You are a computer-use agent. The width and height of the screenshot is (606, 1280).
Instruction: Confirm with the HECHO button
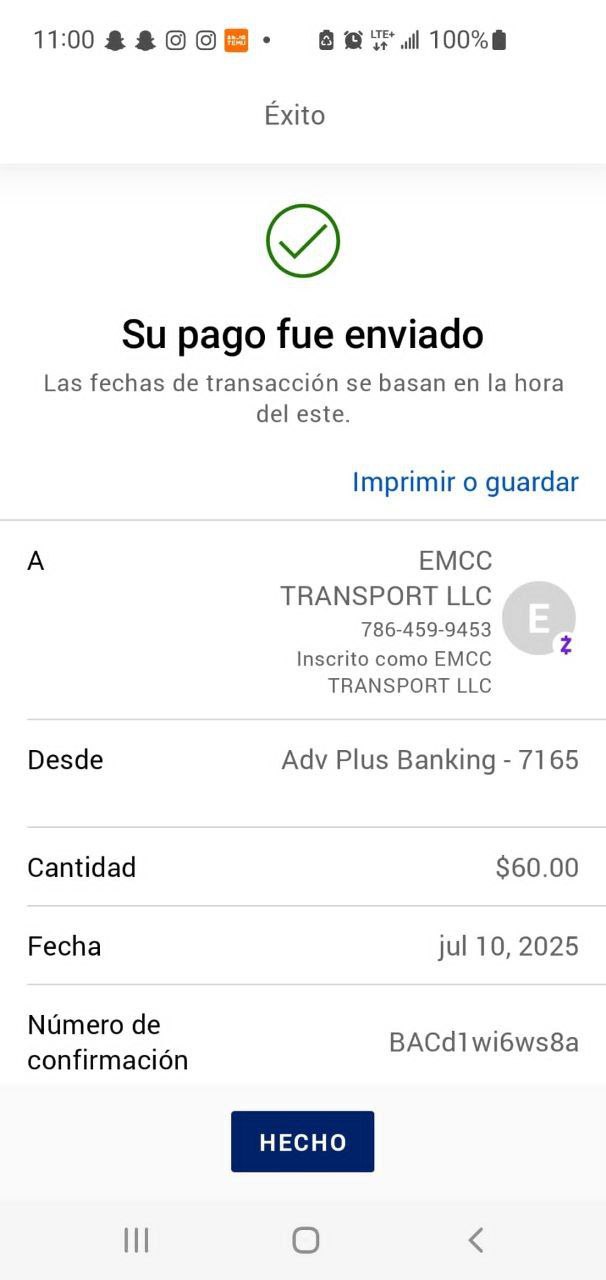pos(302,1142)
